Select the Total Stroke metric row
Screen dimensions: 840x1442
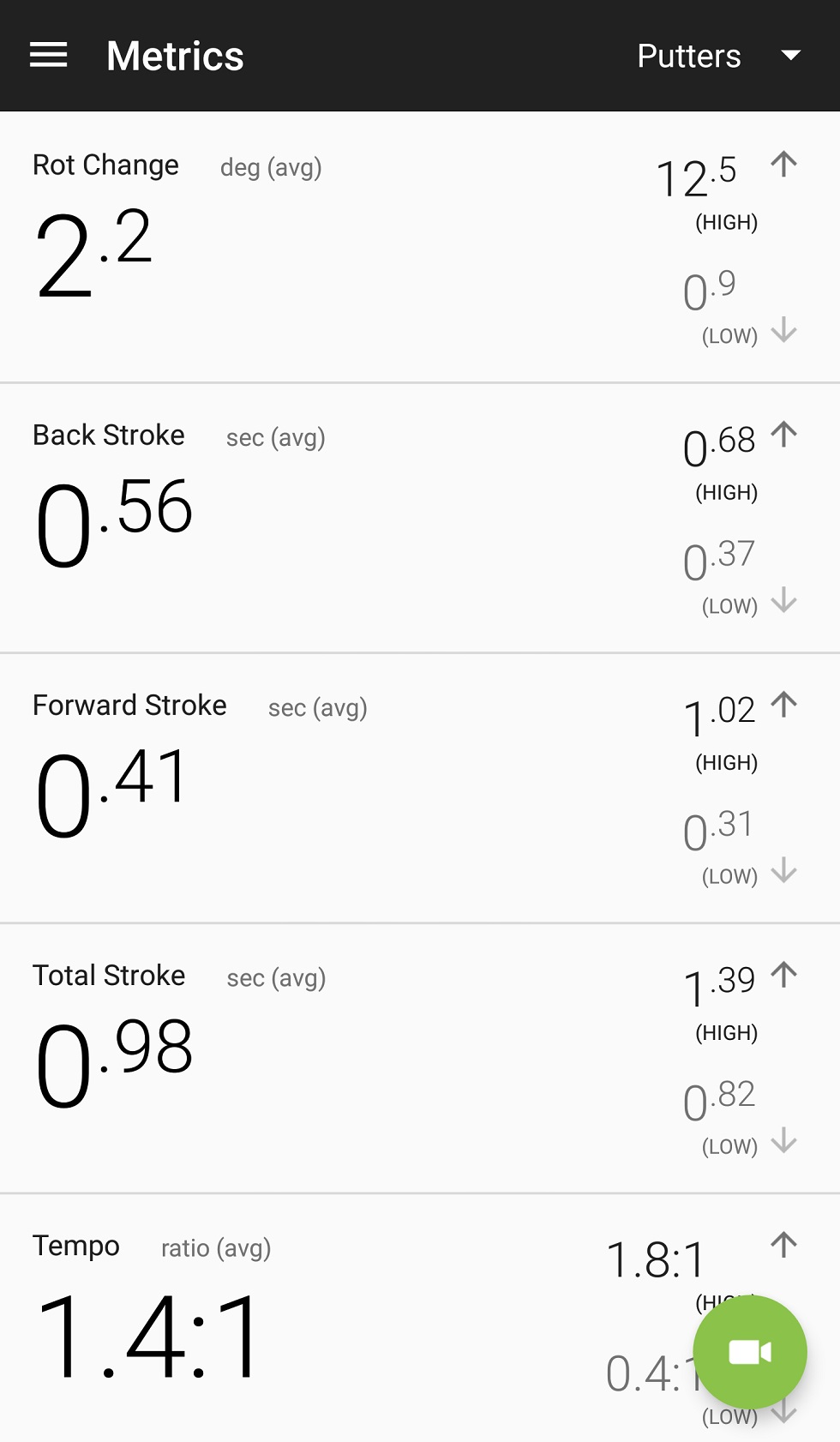tap(420, 1058)
